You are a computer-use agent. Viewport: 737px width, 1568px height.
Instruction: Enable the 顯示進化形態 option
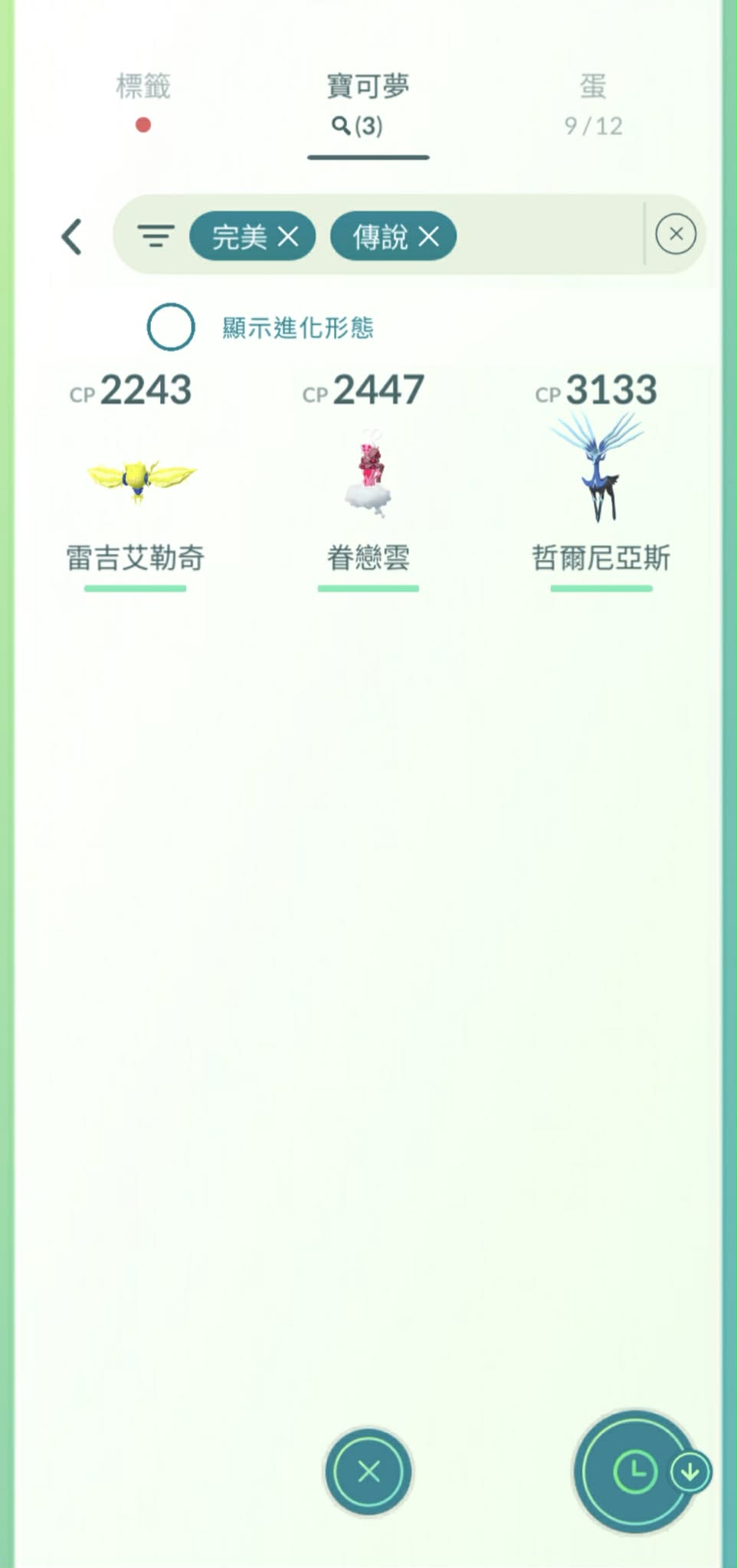171,327
